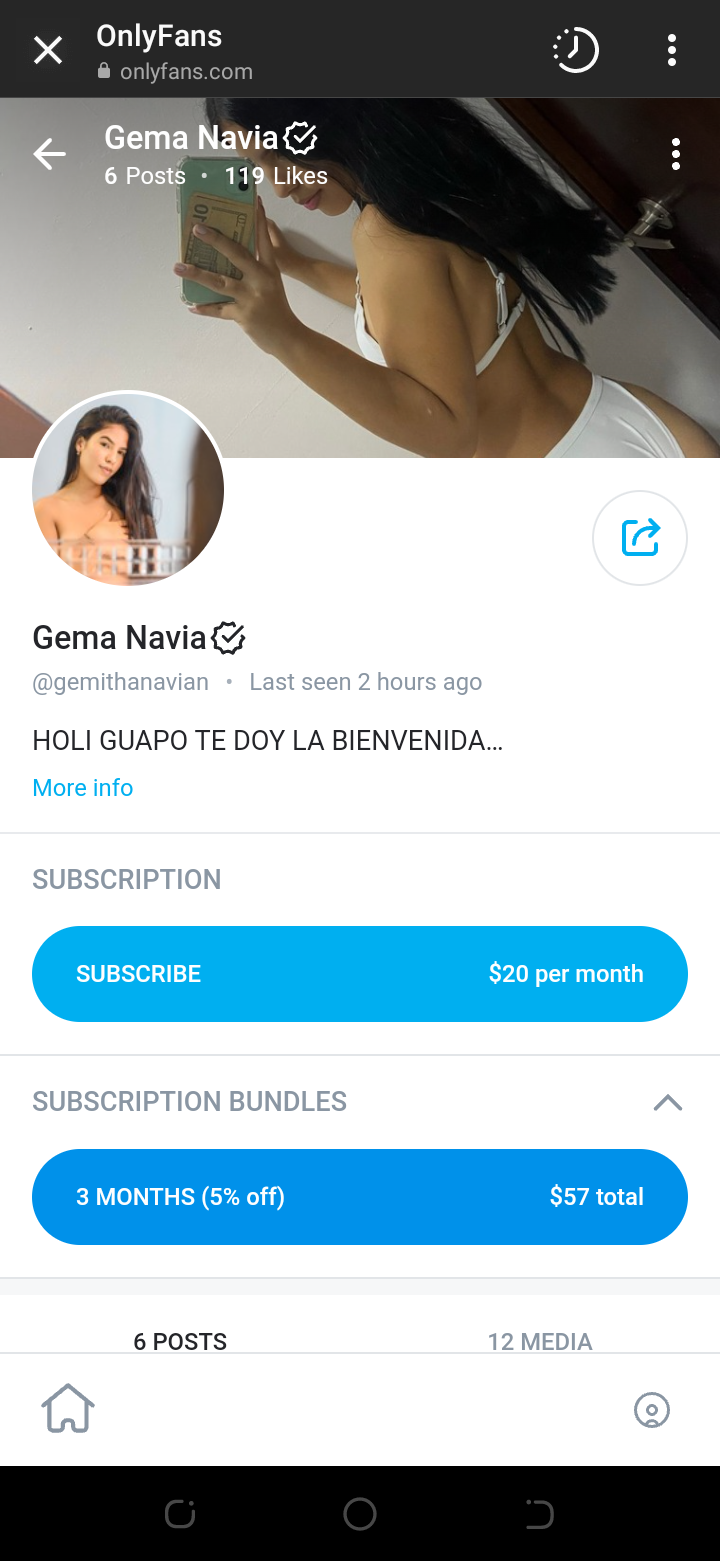Collapse the Subscription Bundles section
The image size is (720, 1561).
click(667, 1102)
